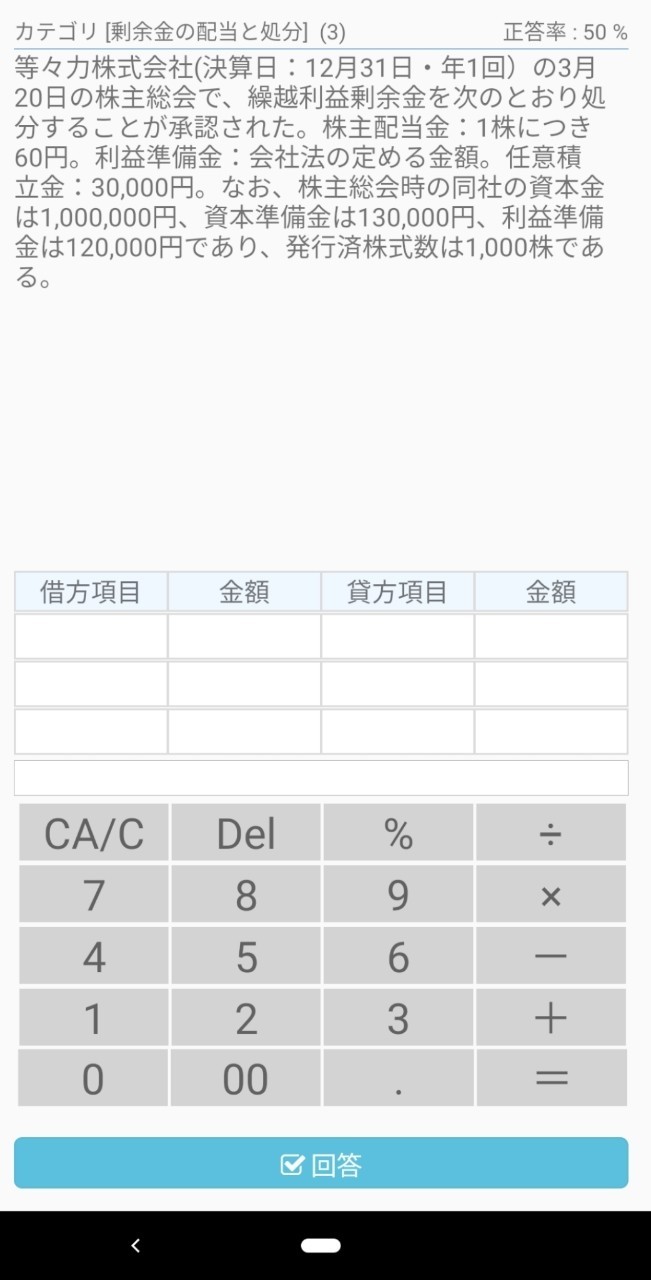Tap the multiplication key
The height and width of the screenshot is (1280, 651).
click(551, 895)
